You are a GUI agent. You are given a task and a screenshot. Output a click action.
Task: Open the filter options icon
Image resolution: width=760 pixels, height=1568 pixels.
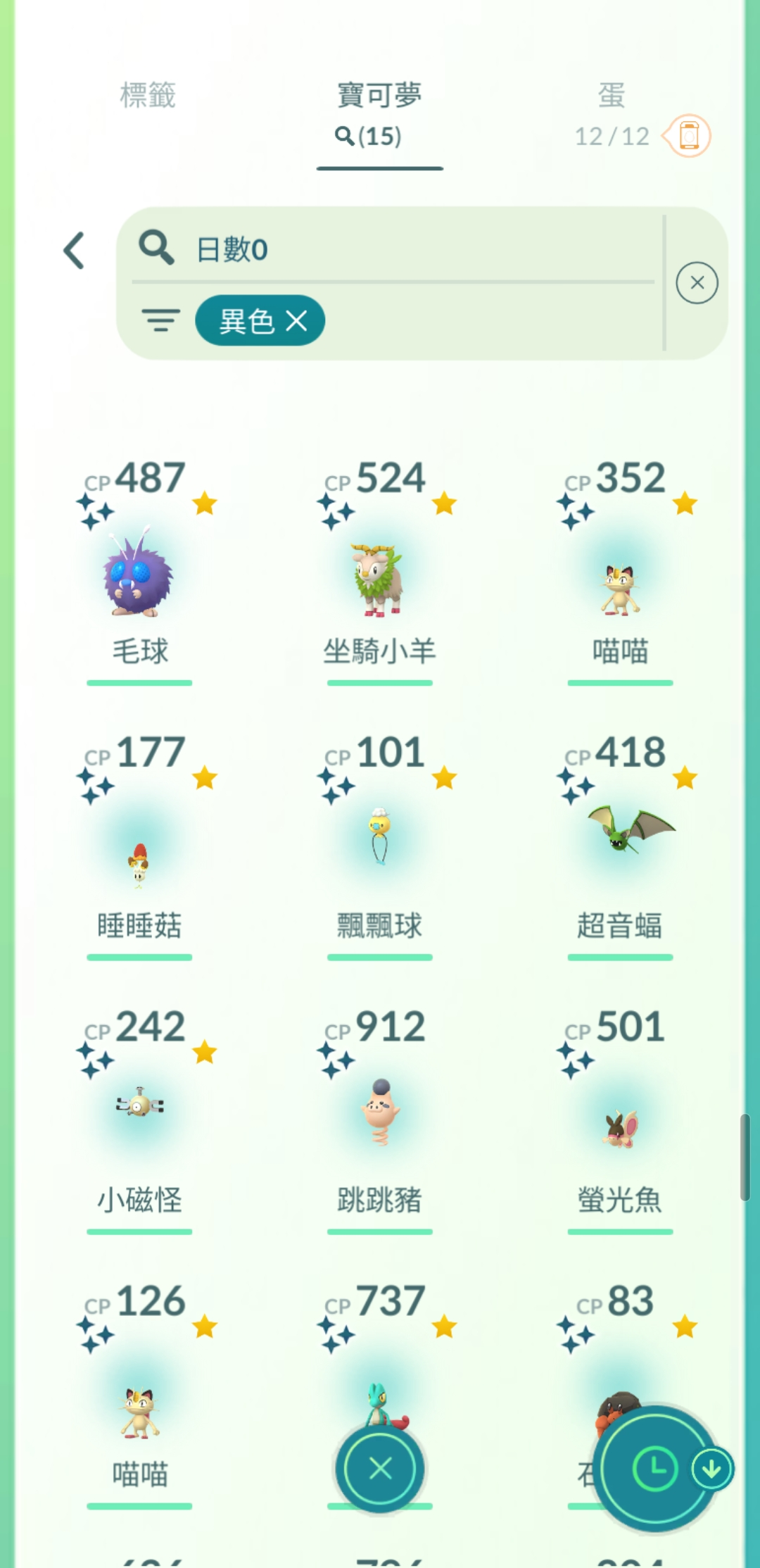click(160, 320)
